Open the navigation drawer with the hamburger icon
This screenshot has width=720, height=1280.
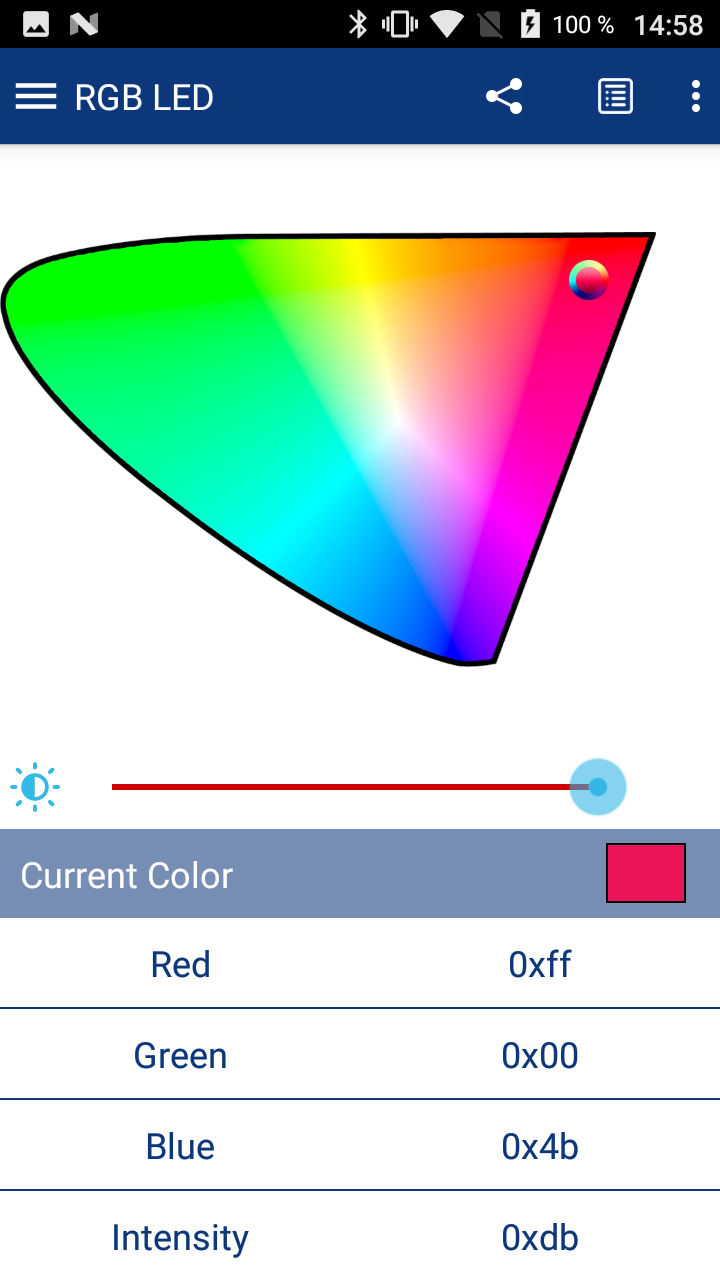35,96
